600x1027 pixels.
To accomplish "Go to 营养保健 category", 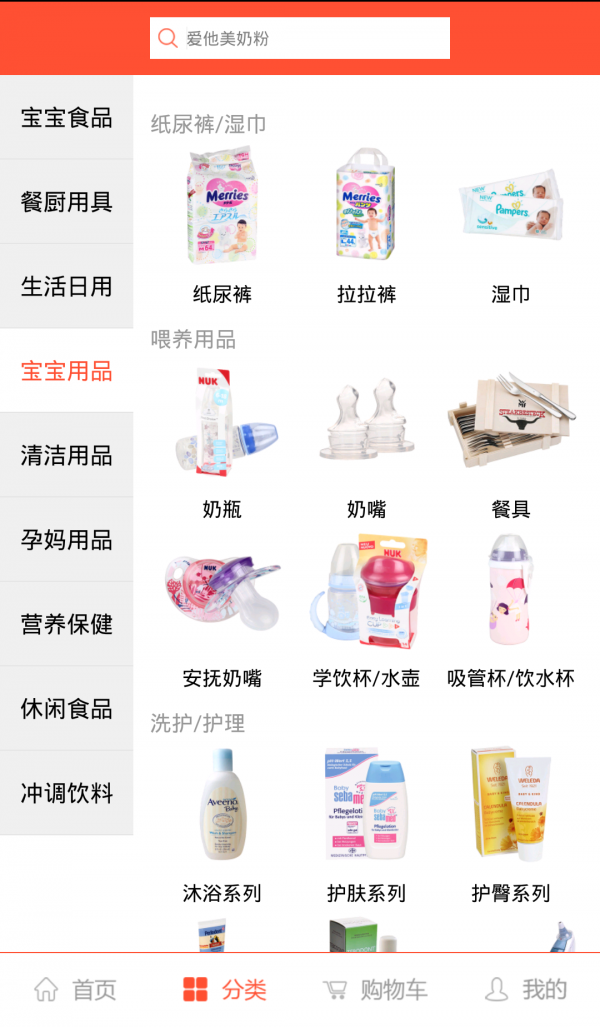I will 66,624.
